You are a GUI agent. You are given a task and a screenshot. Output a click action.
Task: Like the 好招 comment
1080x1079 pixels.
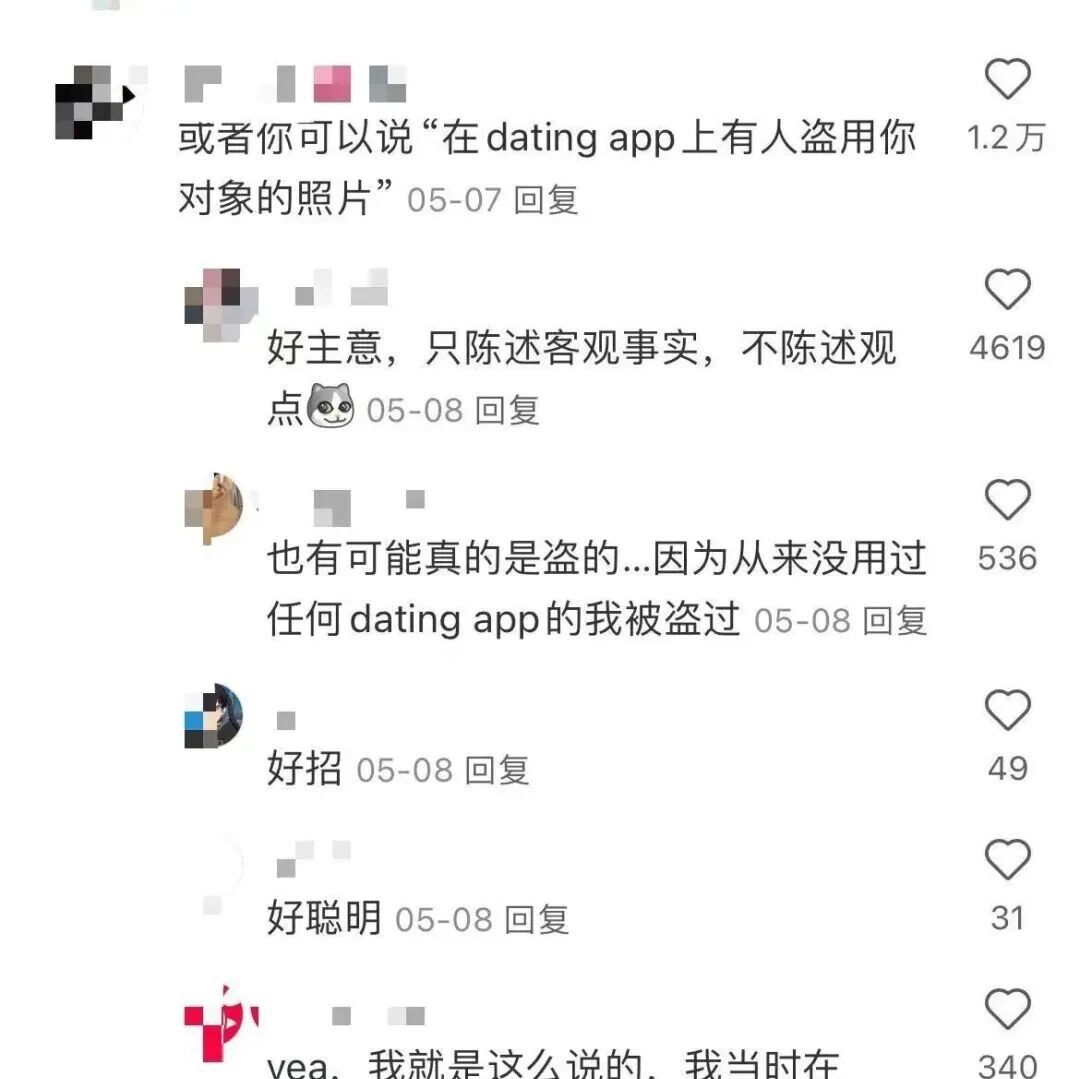(x=1007, y=711)
